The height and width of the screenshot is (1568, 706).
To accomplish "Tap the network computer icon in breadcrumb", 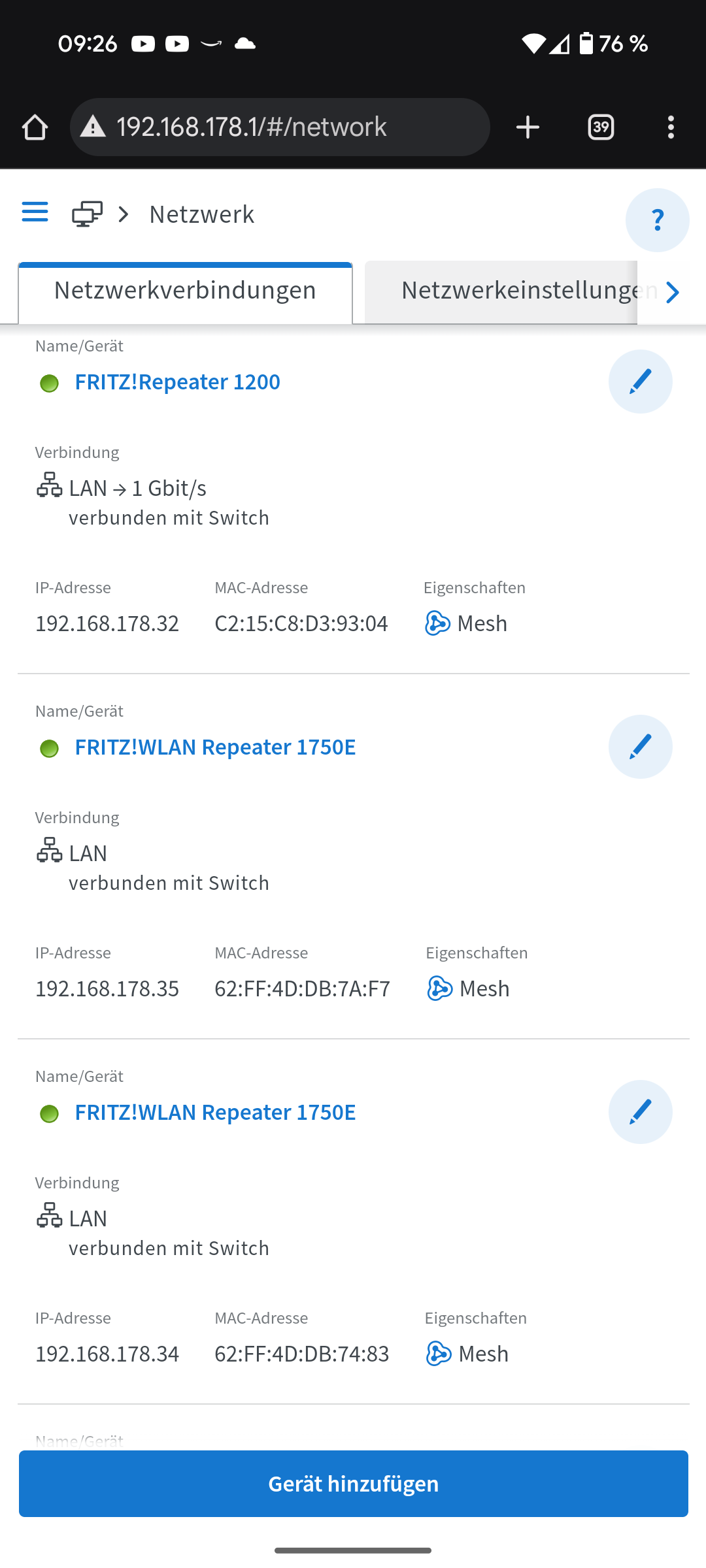I will [87, 214].
